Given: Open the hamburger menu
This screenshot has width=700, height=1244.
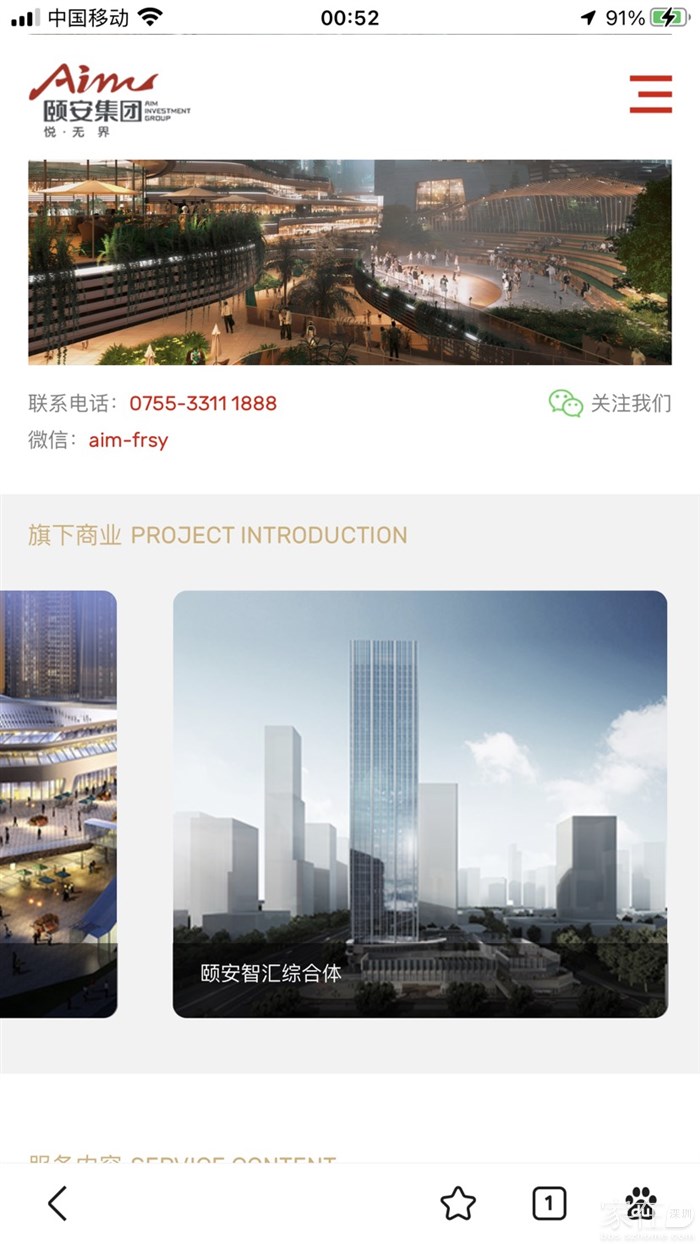Looking at the screenshot, I should tap(650, 94).
